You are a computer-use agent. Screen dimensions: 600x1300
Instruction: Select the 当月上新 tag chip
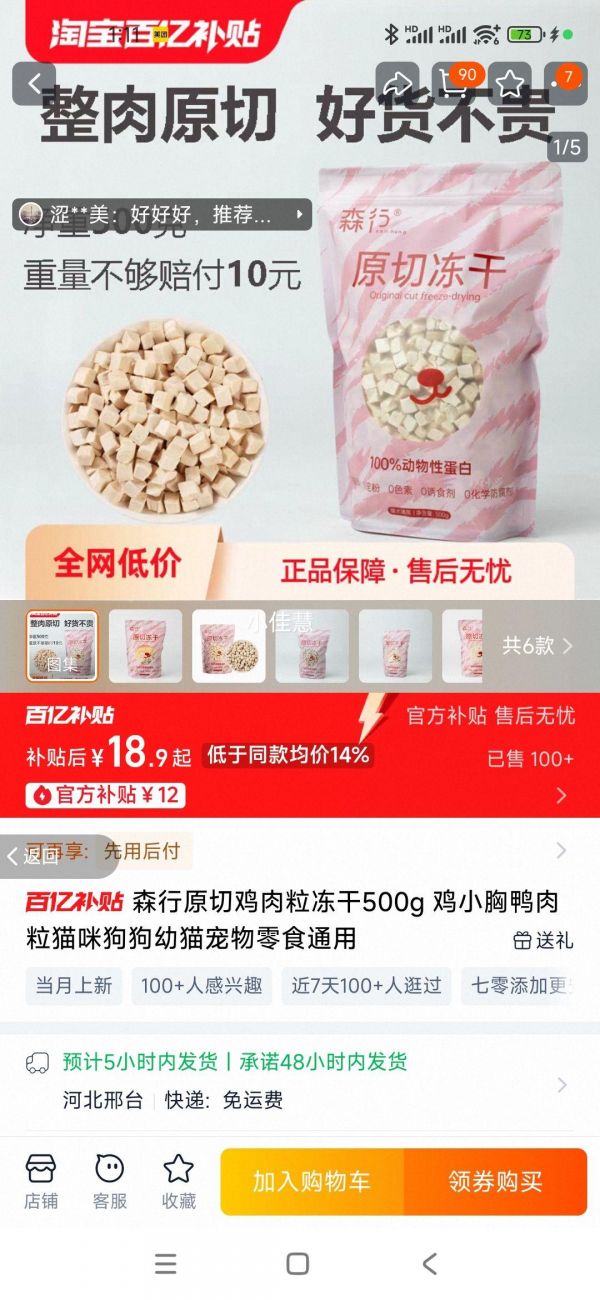[74, 986]
